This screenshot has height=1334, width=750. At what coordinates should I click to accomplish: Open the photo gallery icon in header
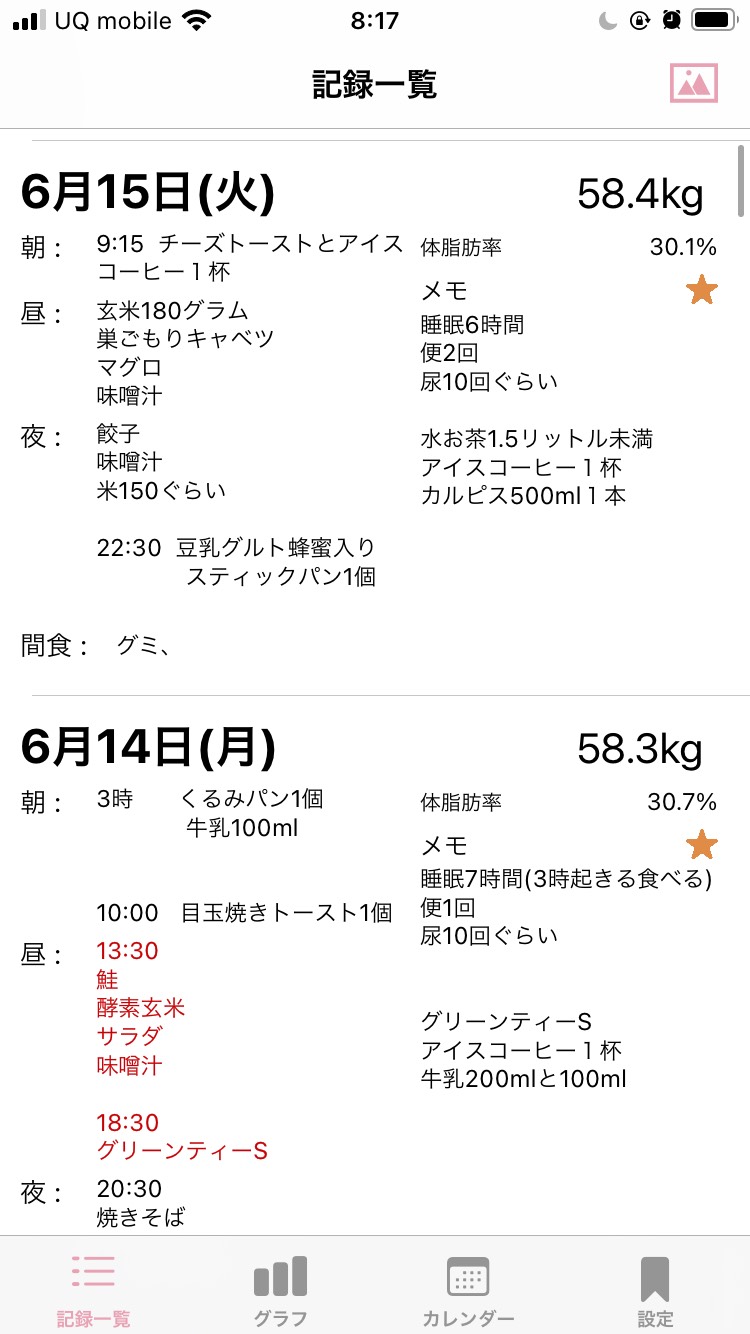point(694,83)
